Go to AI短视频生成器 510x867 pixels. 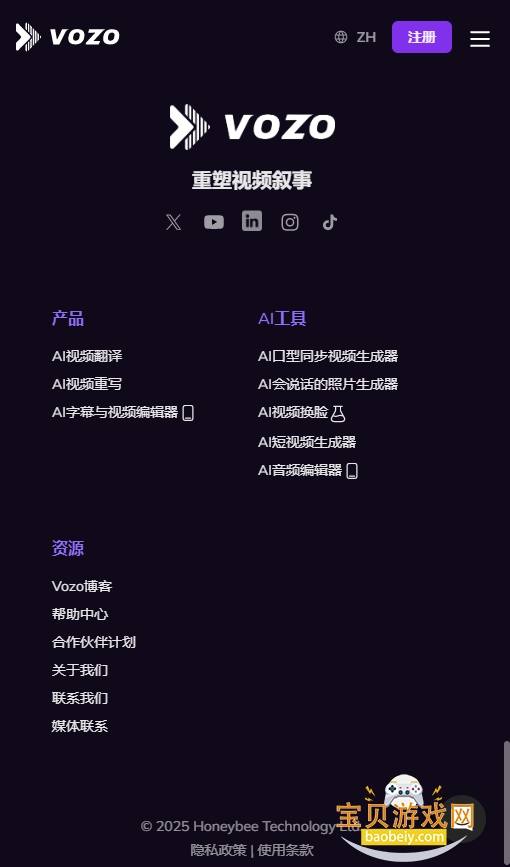click(306, 442)
